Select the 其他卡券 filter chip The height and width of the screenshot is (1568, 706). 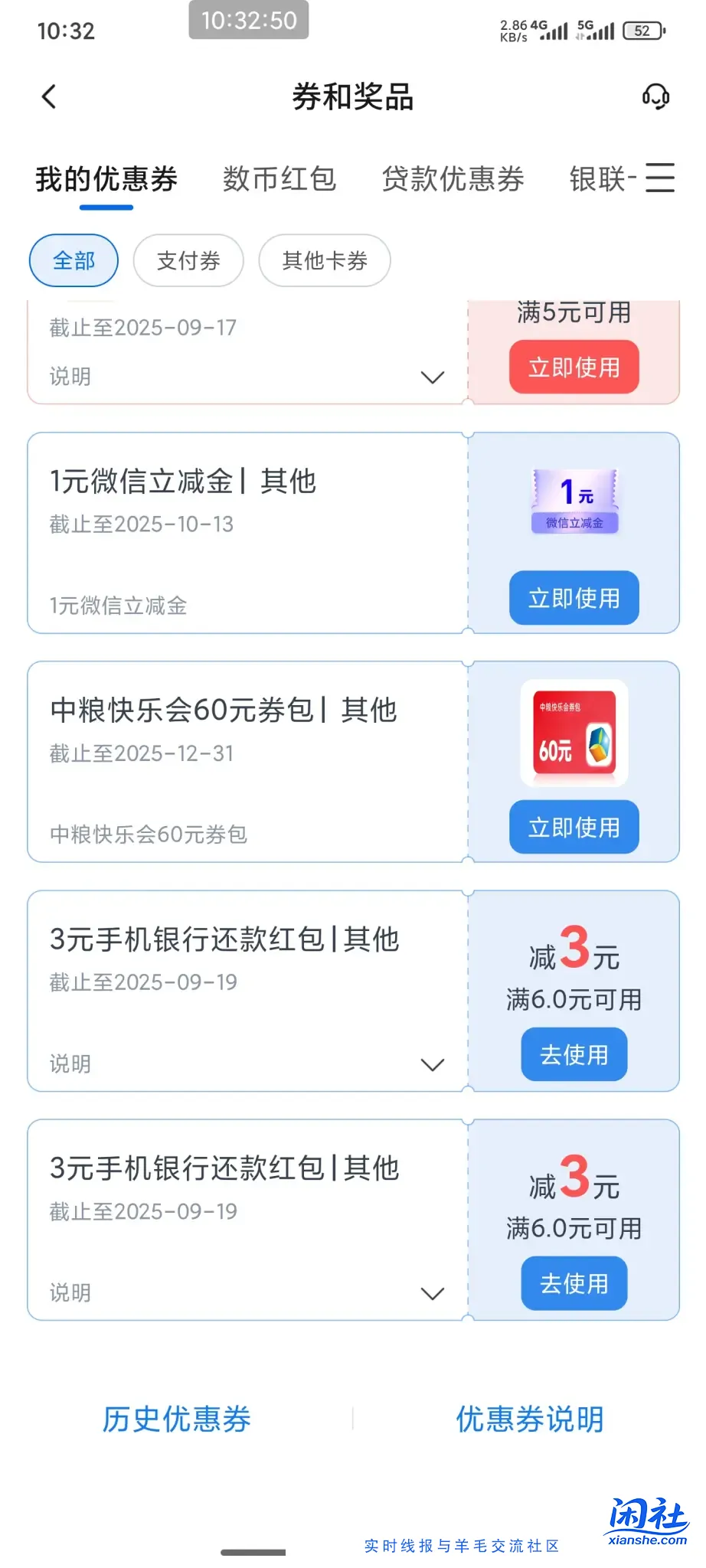click(324, 260)
